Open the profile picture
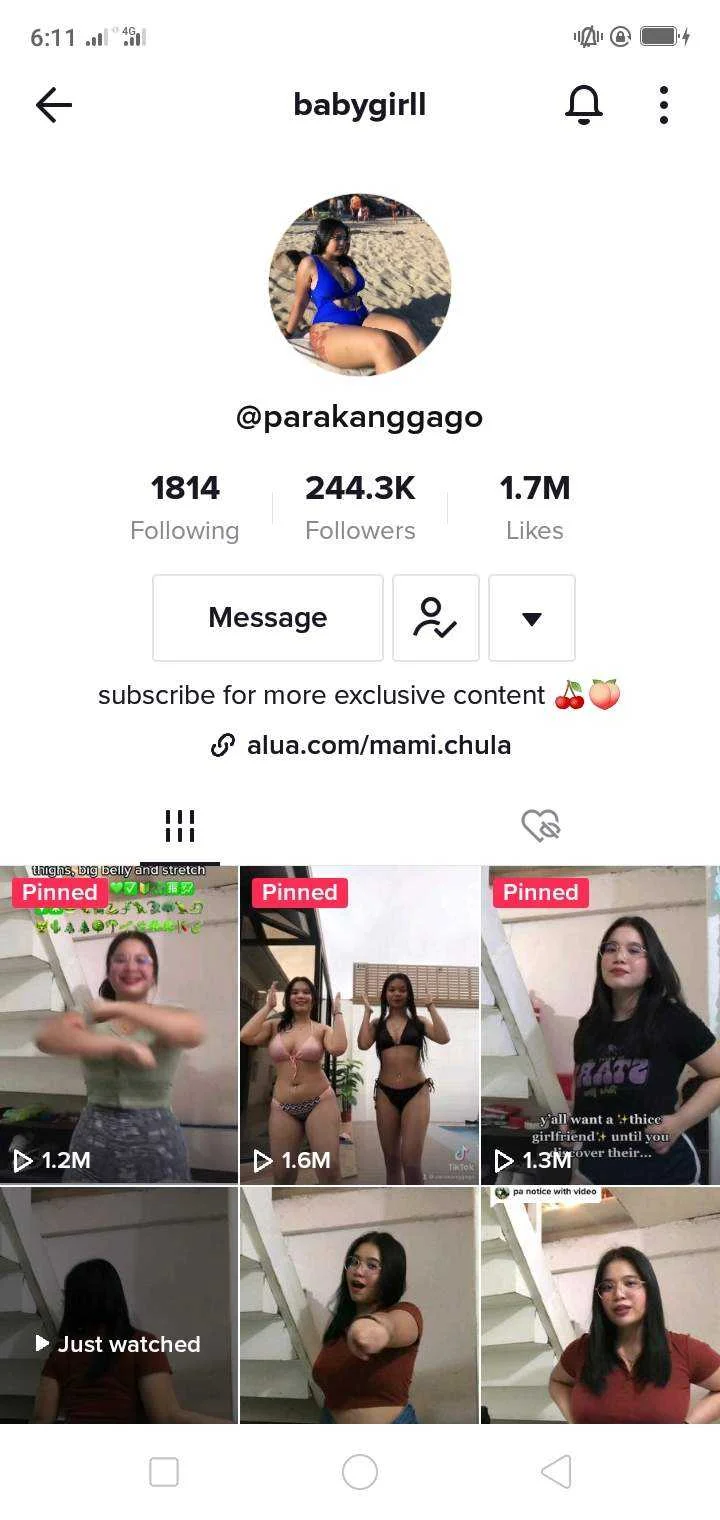720x1520 pixels. pos(360,285)
